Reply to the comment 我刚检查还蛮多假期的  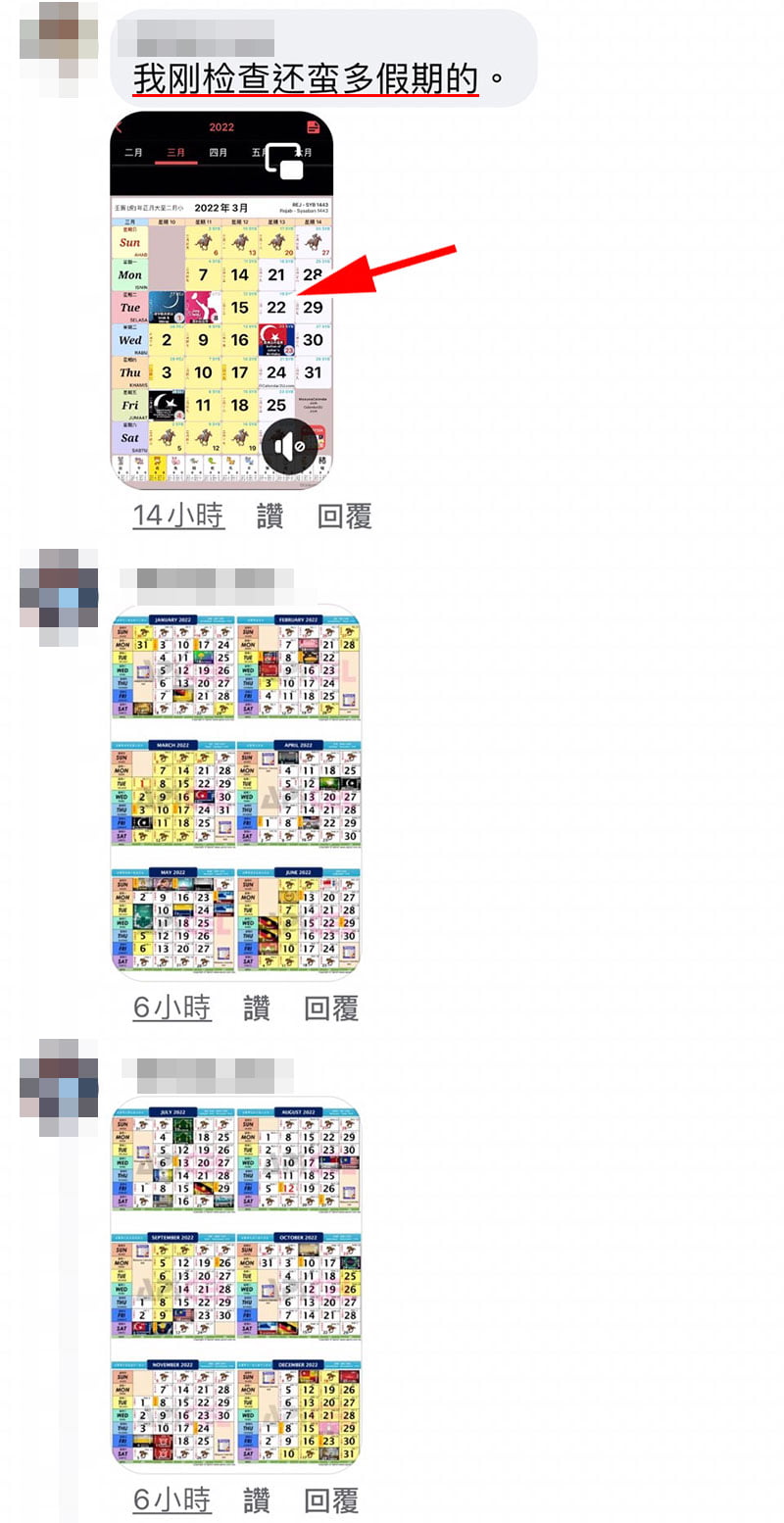(344, 516)
